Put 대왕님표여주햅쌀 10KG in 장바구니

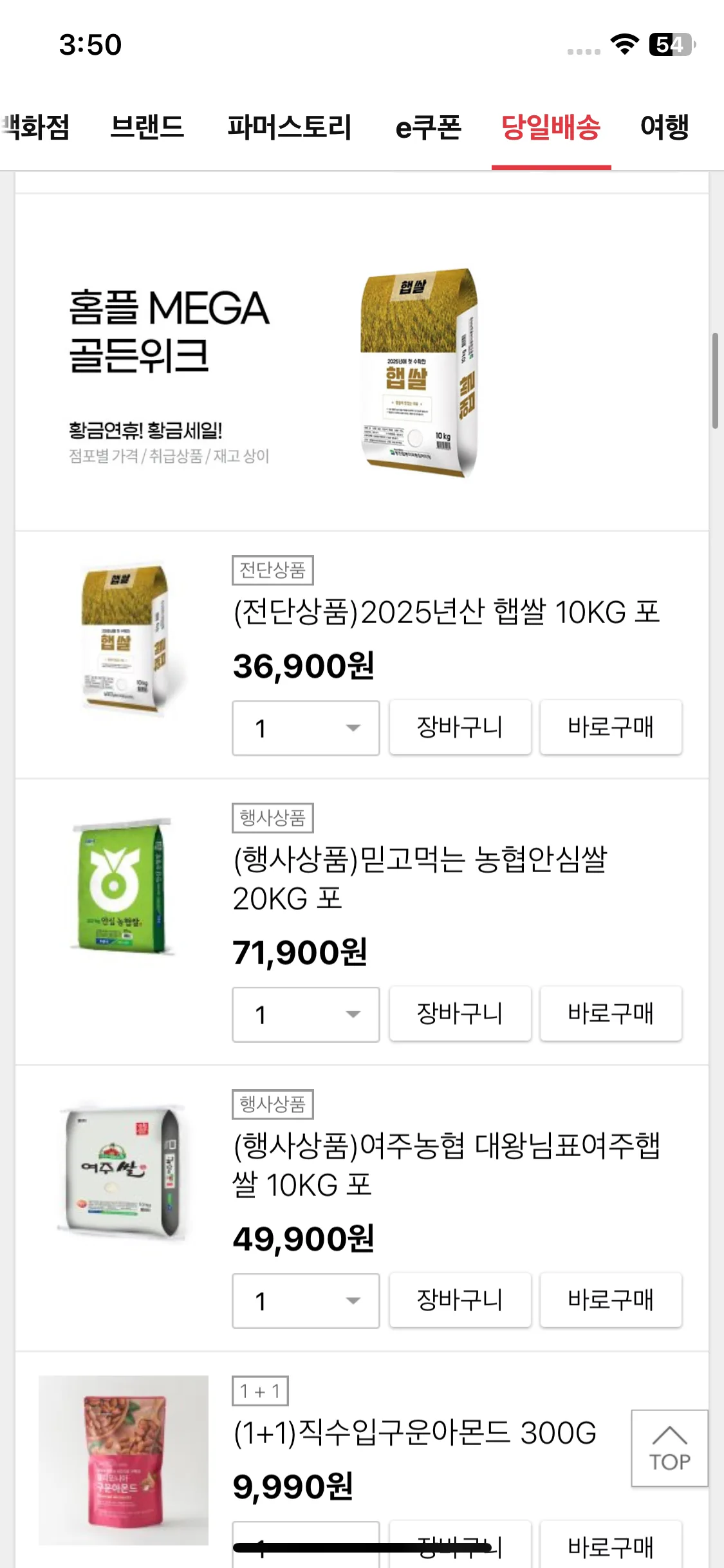(460, 1300)
